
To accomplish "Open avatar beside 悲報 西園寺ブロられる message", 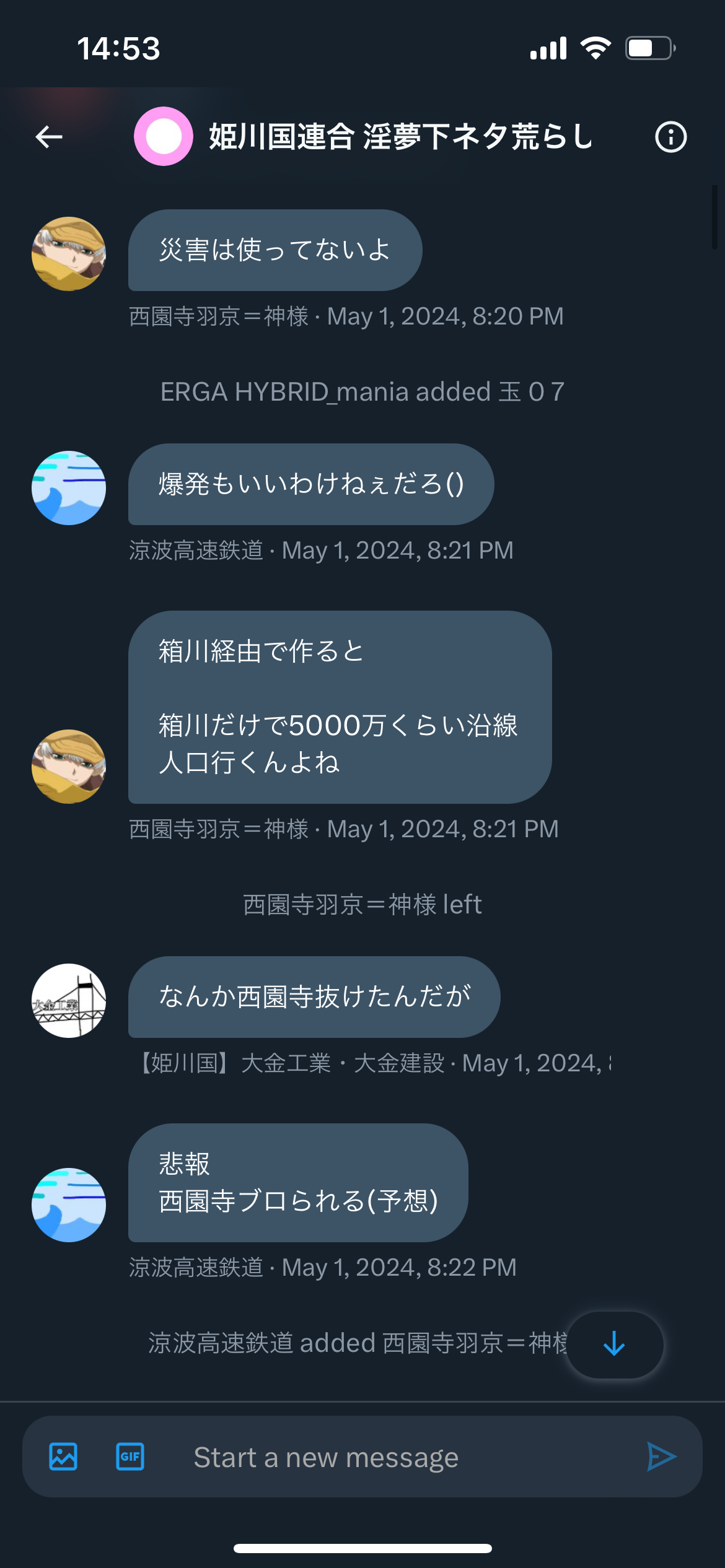I will [69, 1205].
